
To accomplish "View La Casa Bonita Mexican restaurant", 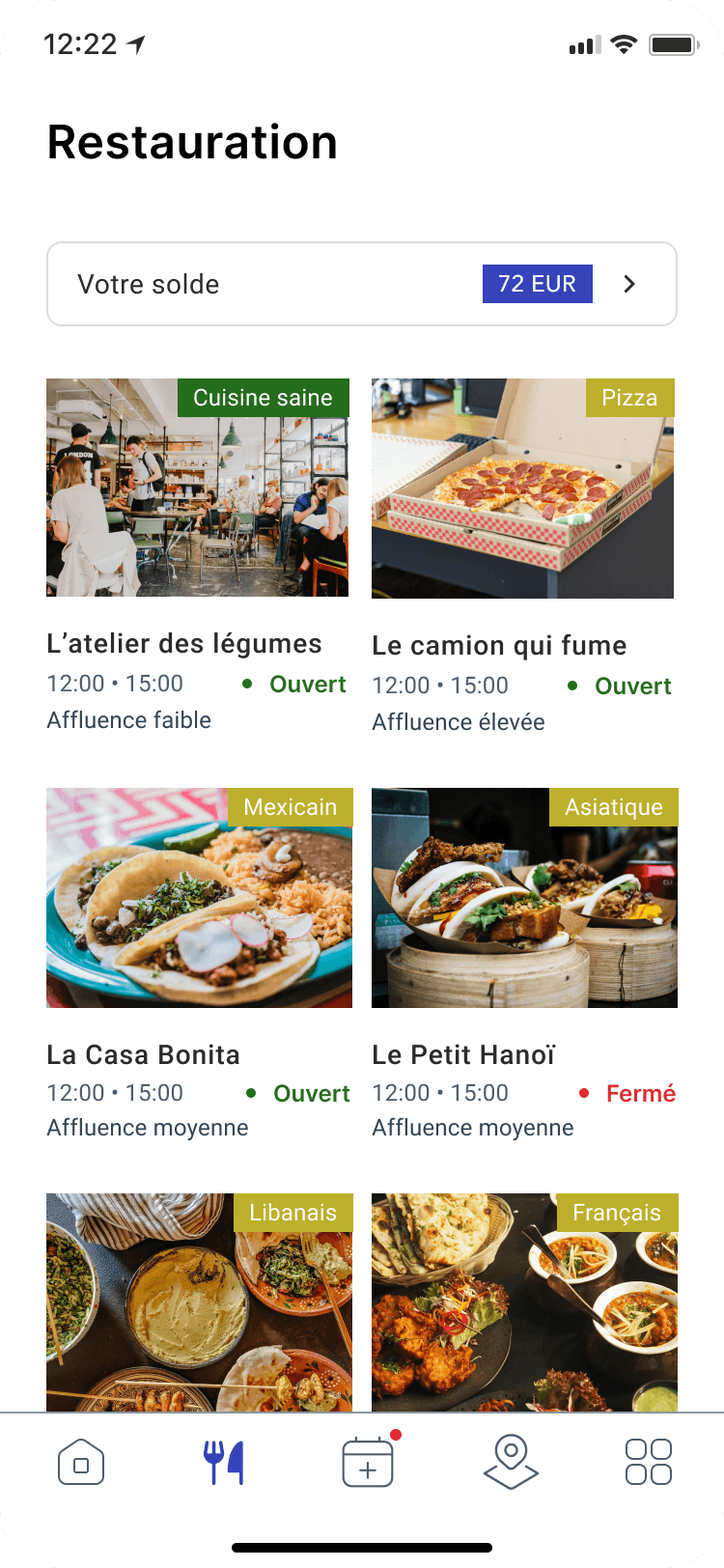I will tap(199, 898).
